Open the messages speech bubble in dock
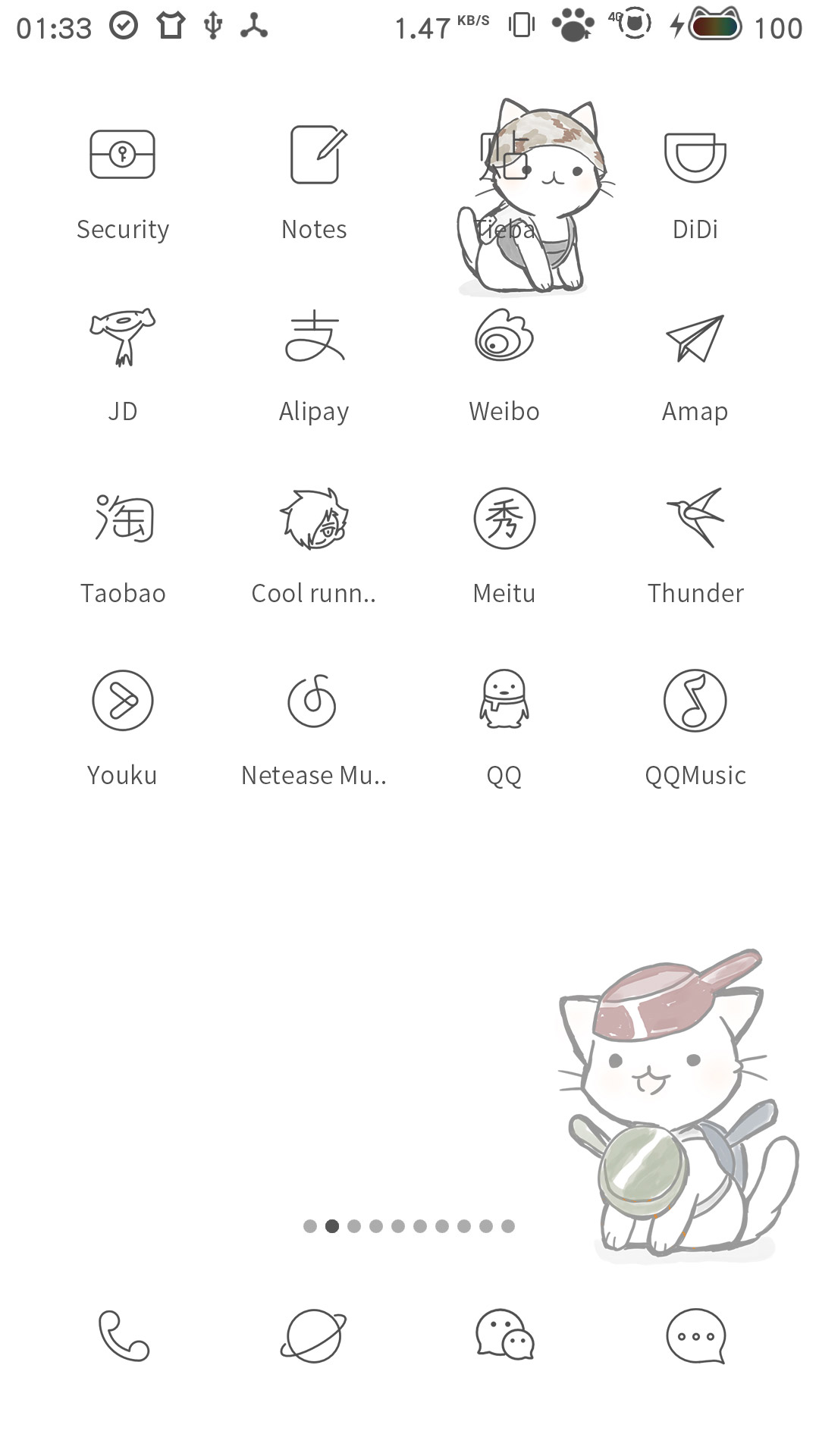 click(x=695, y=1336)
